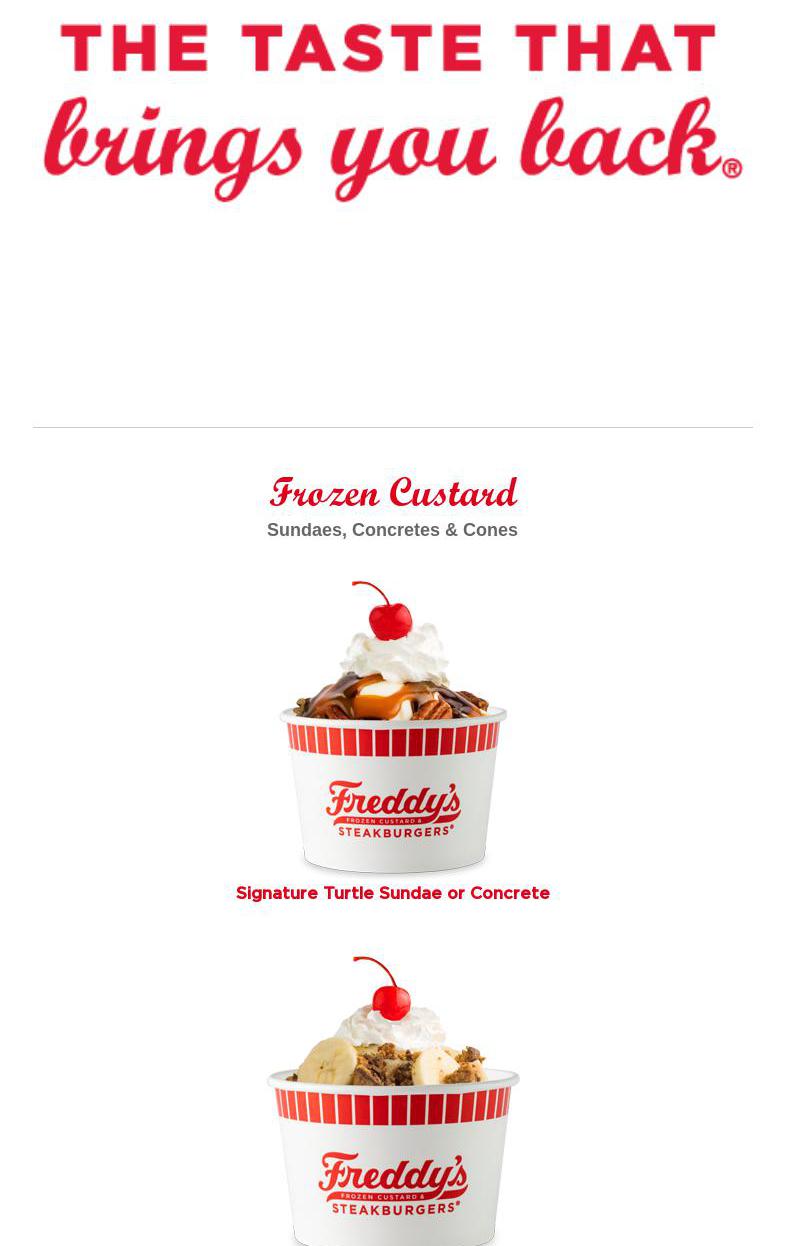This screenshot has height=1246, width=785.
Task: Open the banana sundae item below Turtle Sundae
Action: pos(392,1100)
